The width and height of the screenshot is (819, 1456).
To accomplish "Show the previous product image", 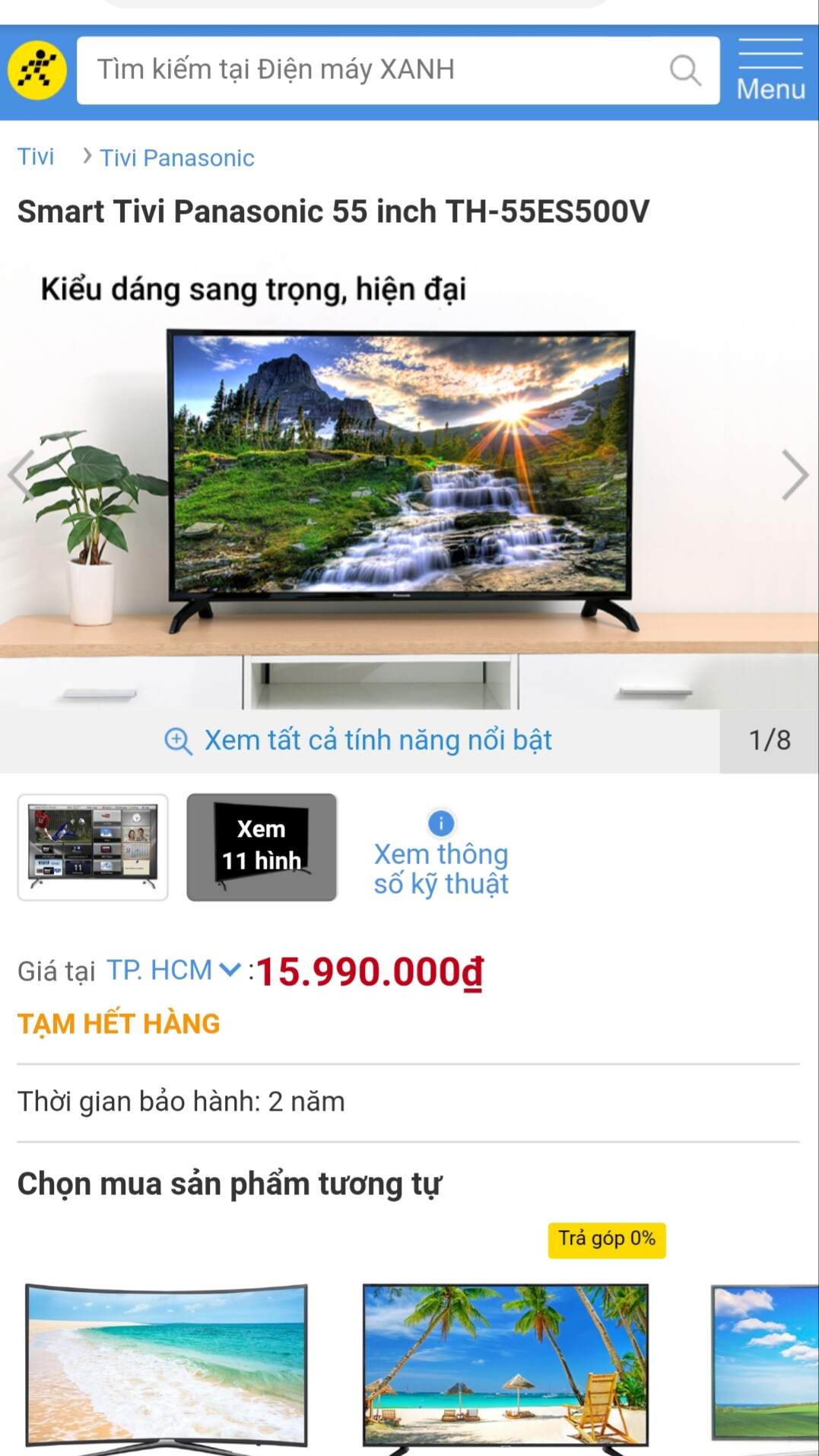I will (x=21, y=475).
